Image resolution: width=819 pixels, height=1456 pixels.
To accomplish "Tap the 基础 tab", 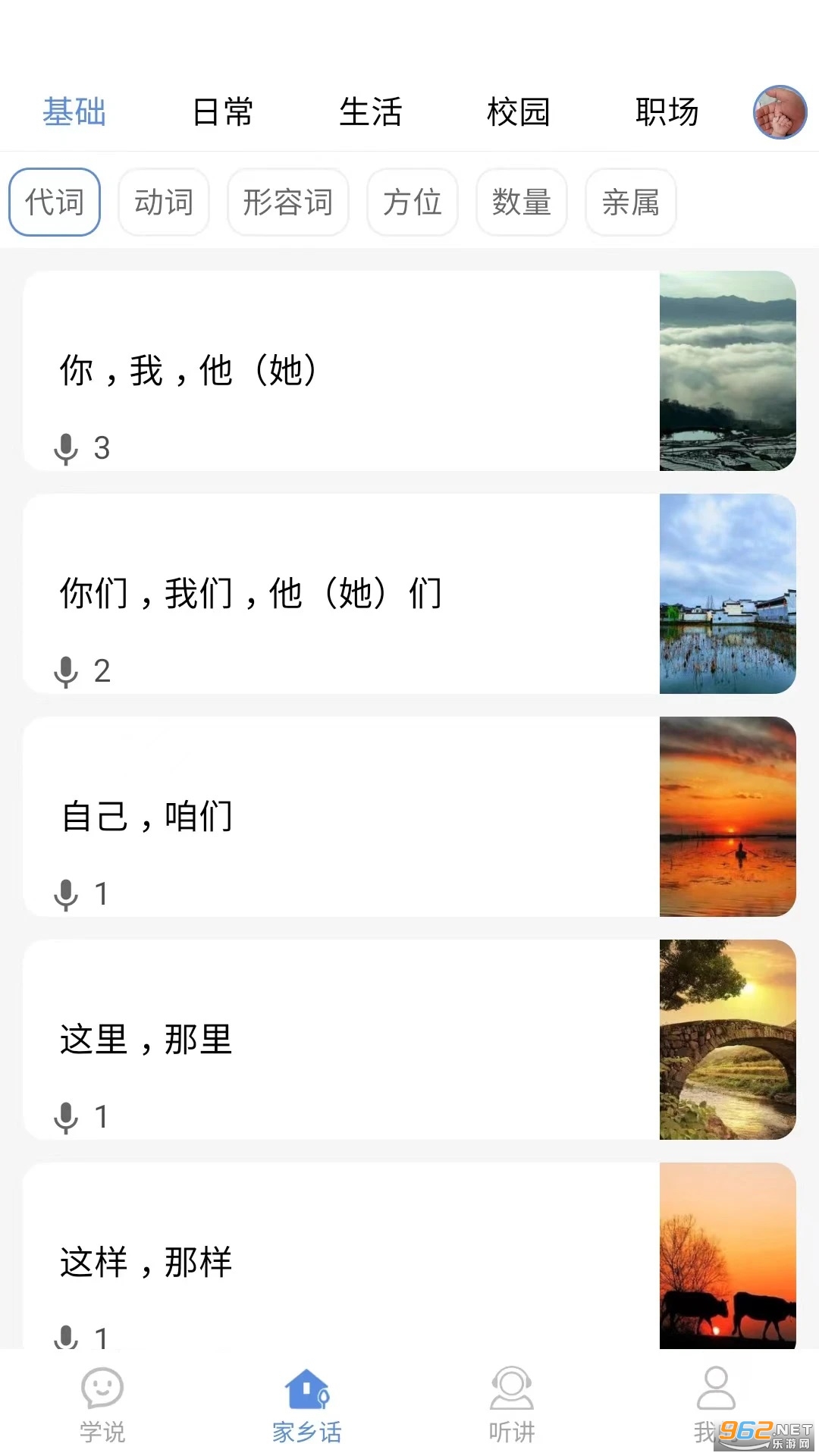I will pyautogui.click(x=74, y=112).
